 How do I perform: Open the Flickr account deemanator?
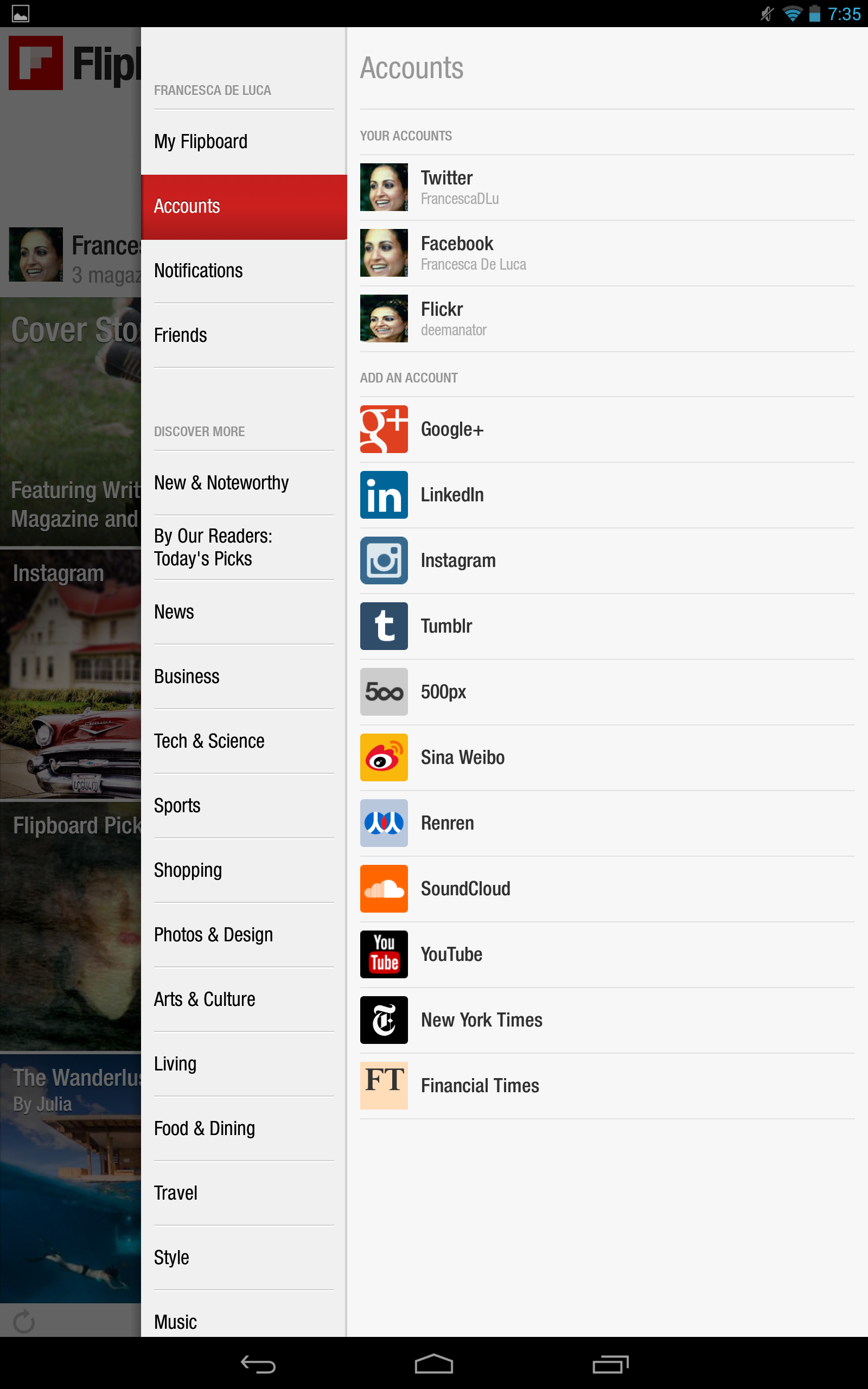coord(606,318)
